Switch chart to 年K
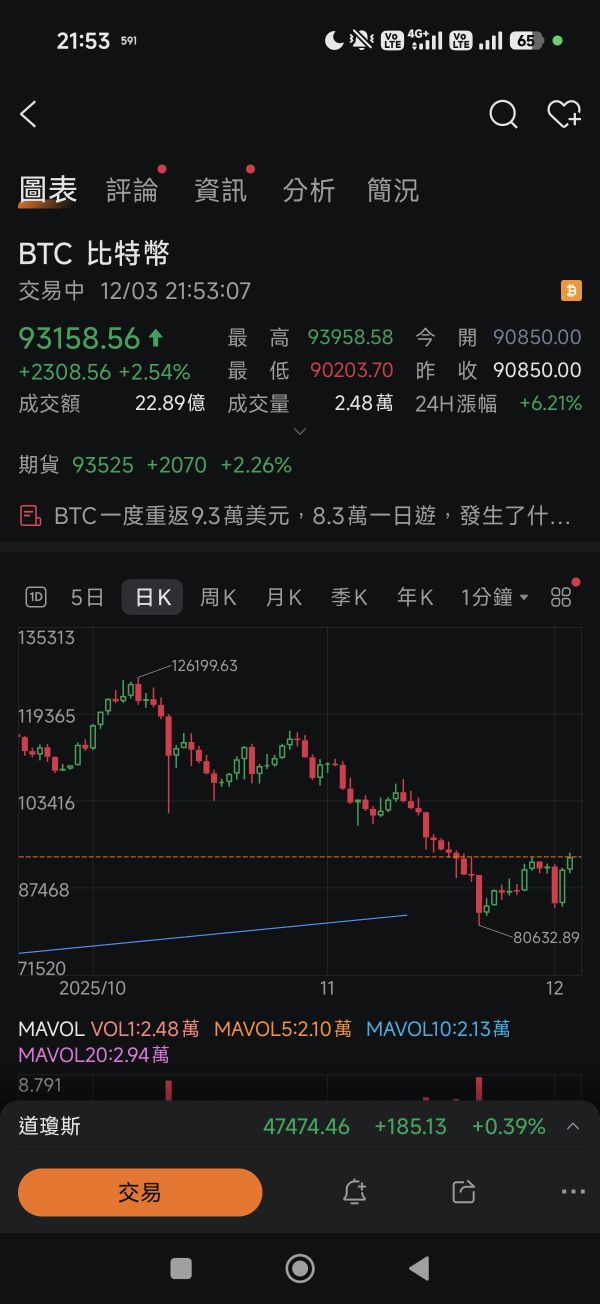 click(x=415, y=598)
